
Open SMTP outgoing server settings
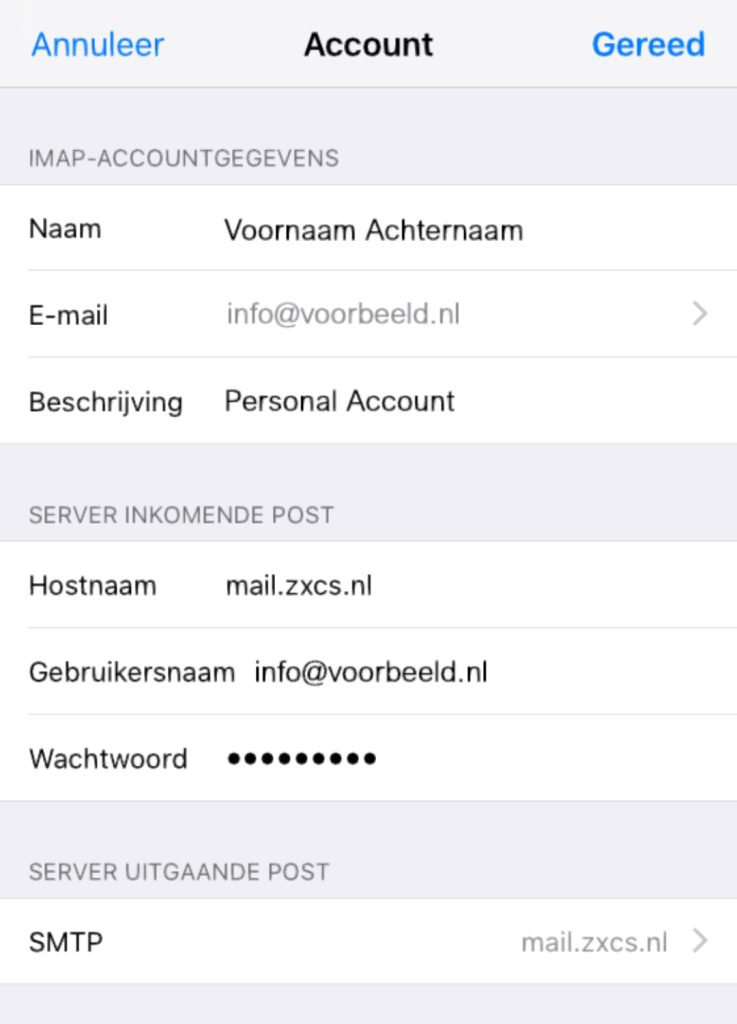[368, 942]
